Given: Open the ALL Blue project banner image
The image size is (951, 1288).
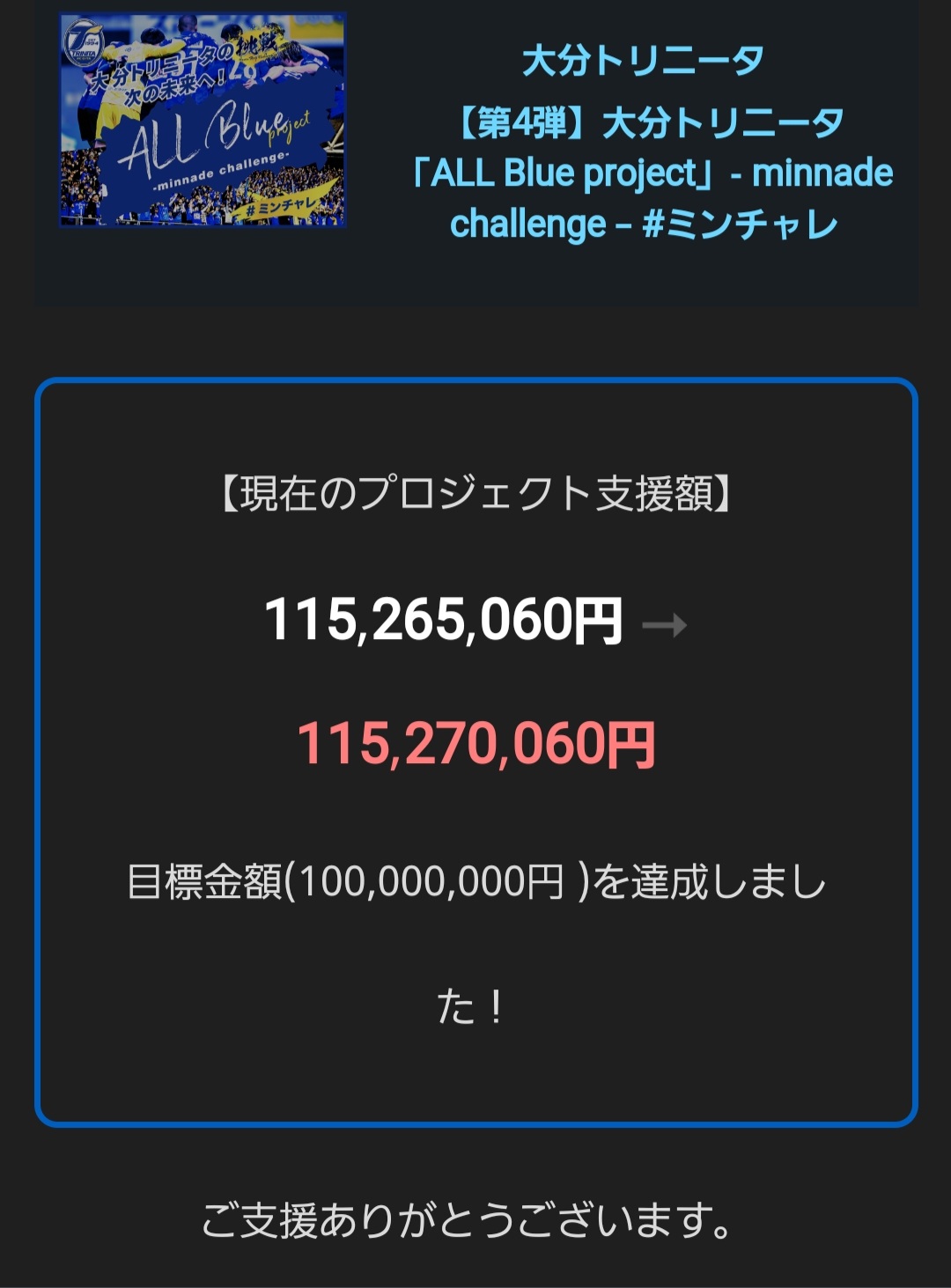Looking at the screenshot, I should (203, 121).
